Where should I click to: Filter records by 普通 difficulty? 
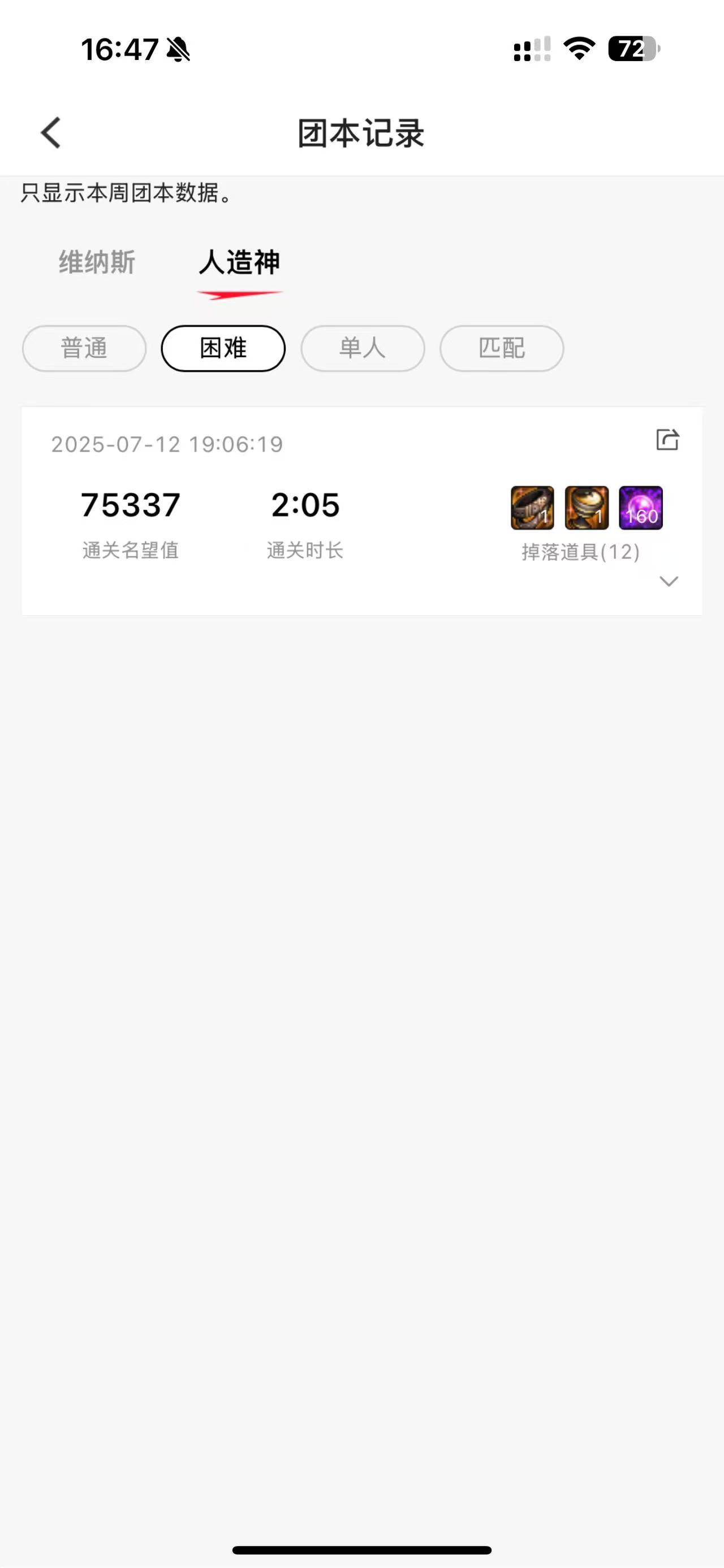pos(84,348)
